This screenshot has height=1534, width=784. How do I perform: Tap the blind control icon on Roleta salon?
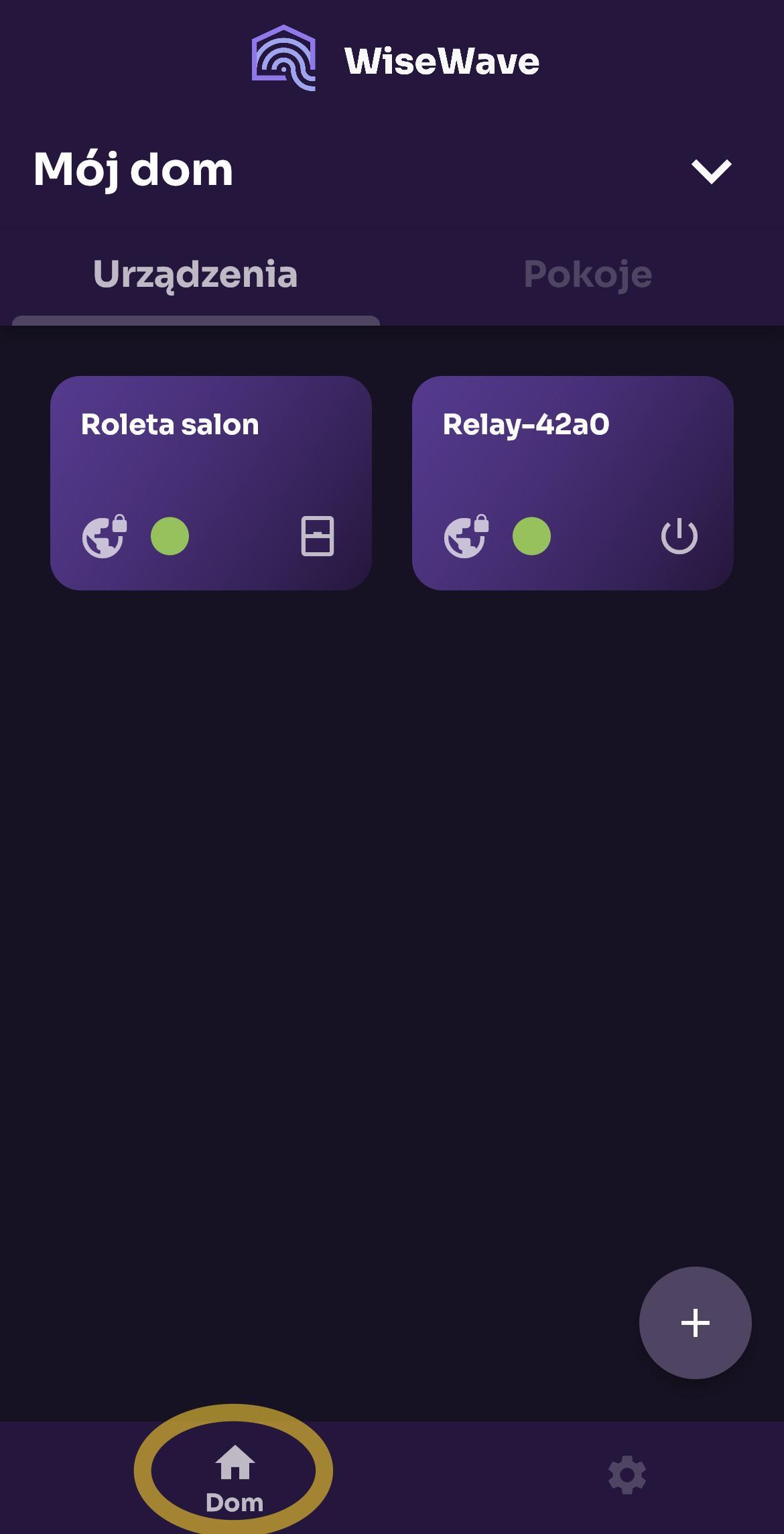click(318, 536)
